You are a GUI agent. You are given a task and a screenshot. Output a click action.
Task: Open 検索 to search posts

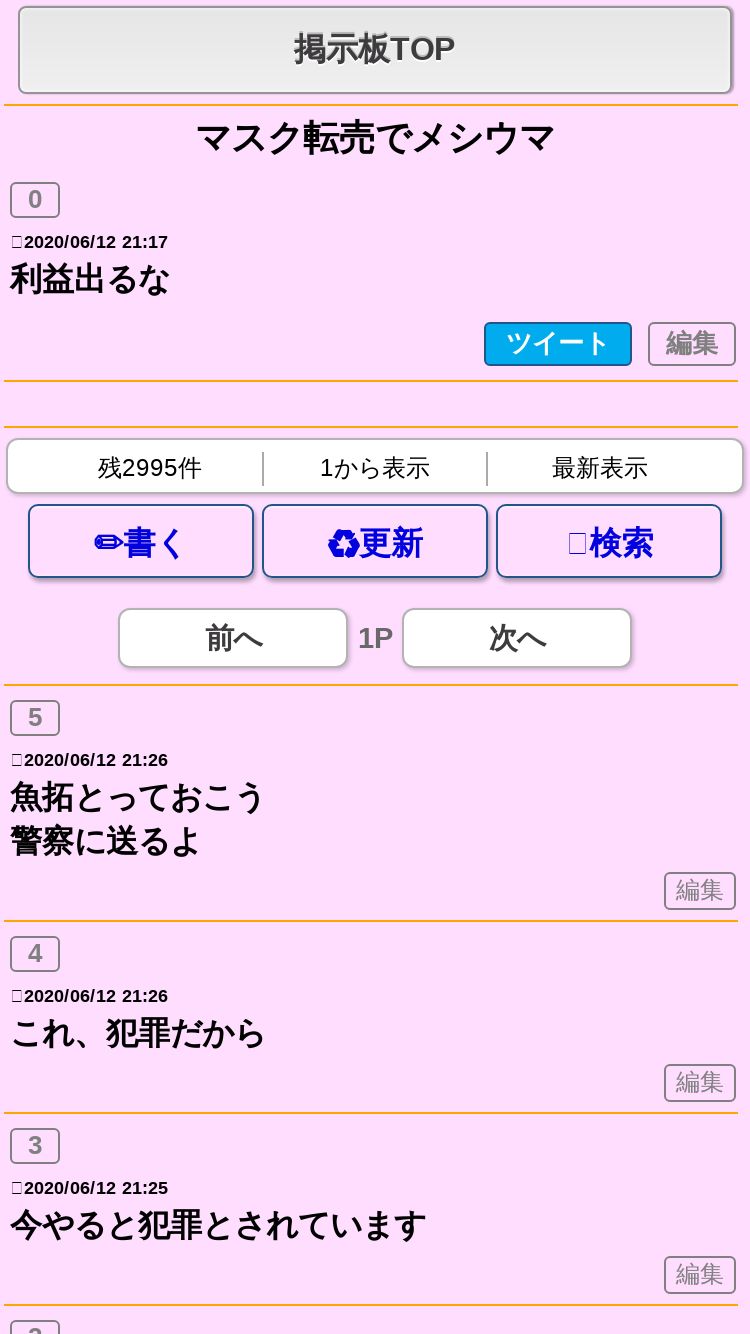click(609, 541)
